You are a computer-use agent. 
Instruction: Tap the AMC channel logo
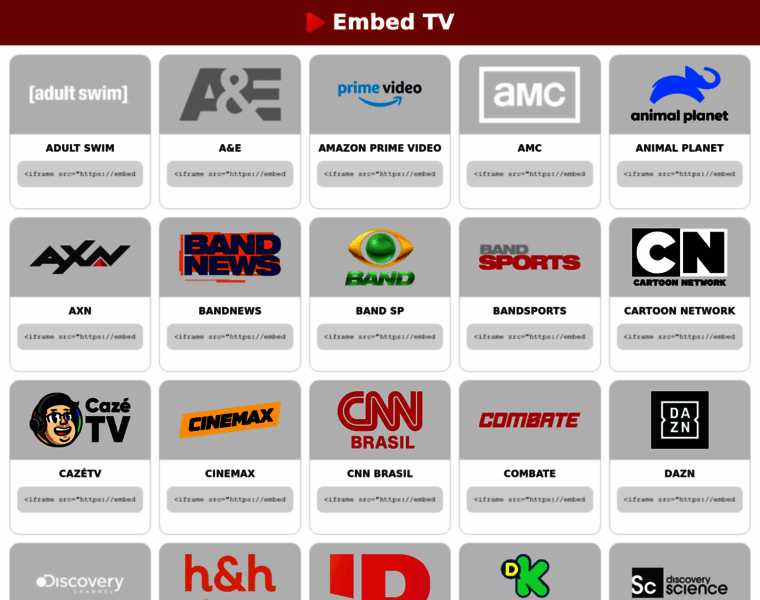530,95
